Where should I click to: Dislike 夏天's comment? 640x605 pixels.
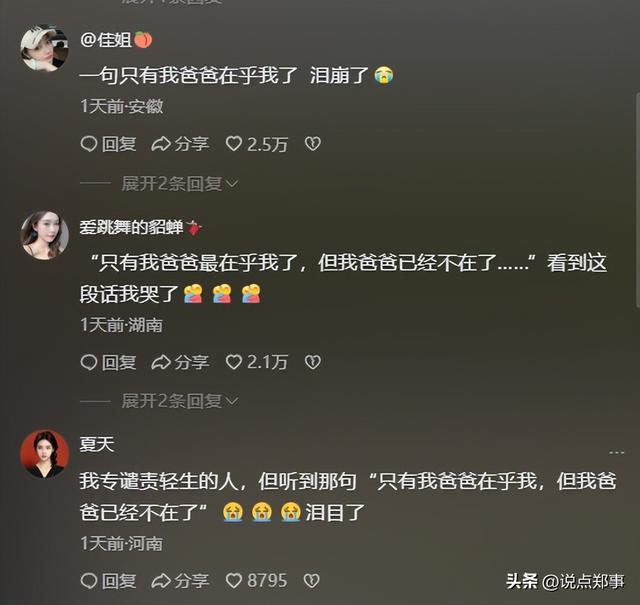312,580
